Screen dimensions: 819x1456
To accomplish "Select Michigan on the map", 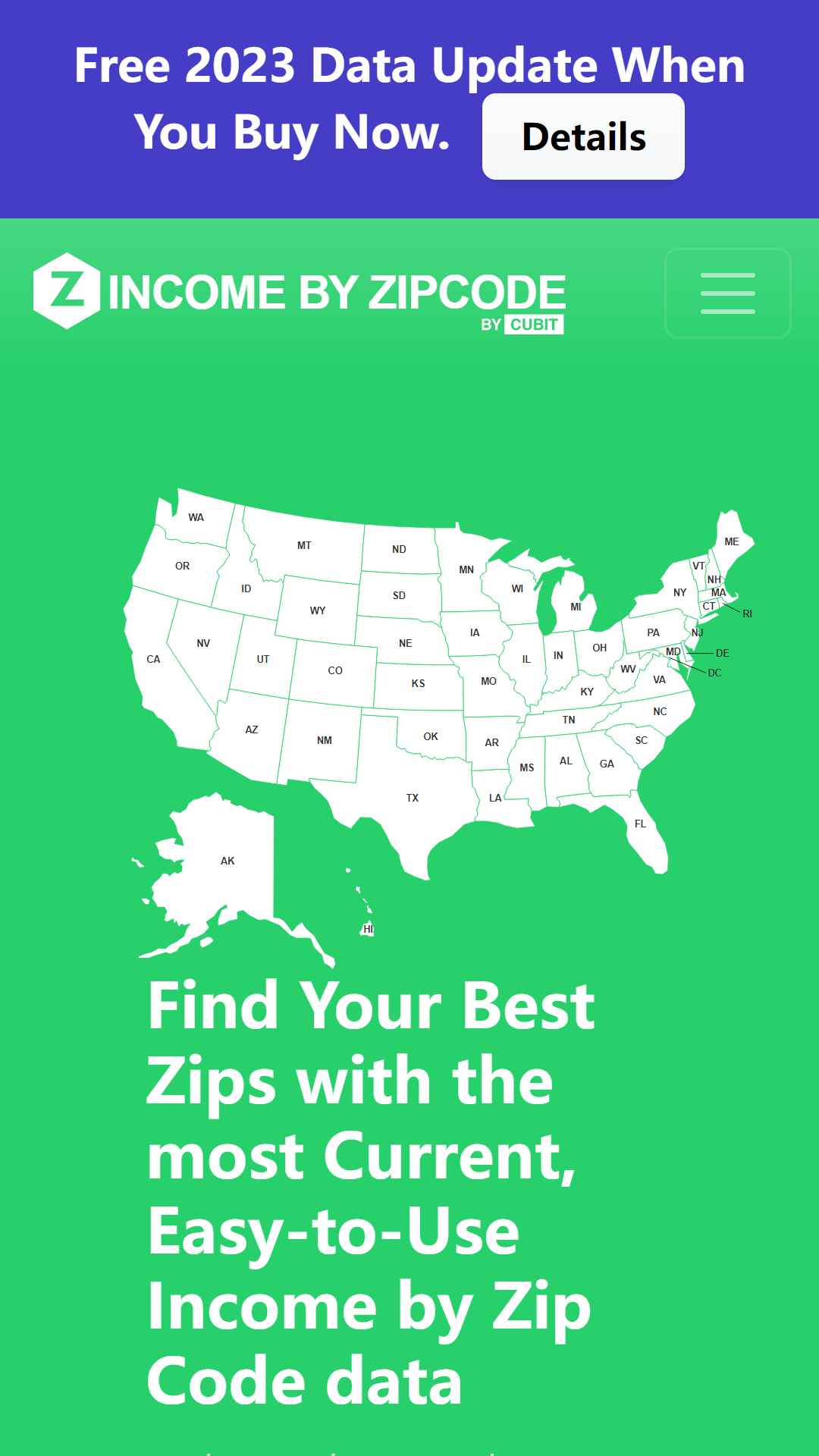I will (574, 607).
